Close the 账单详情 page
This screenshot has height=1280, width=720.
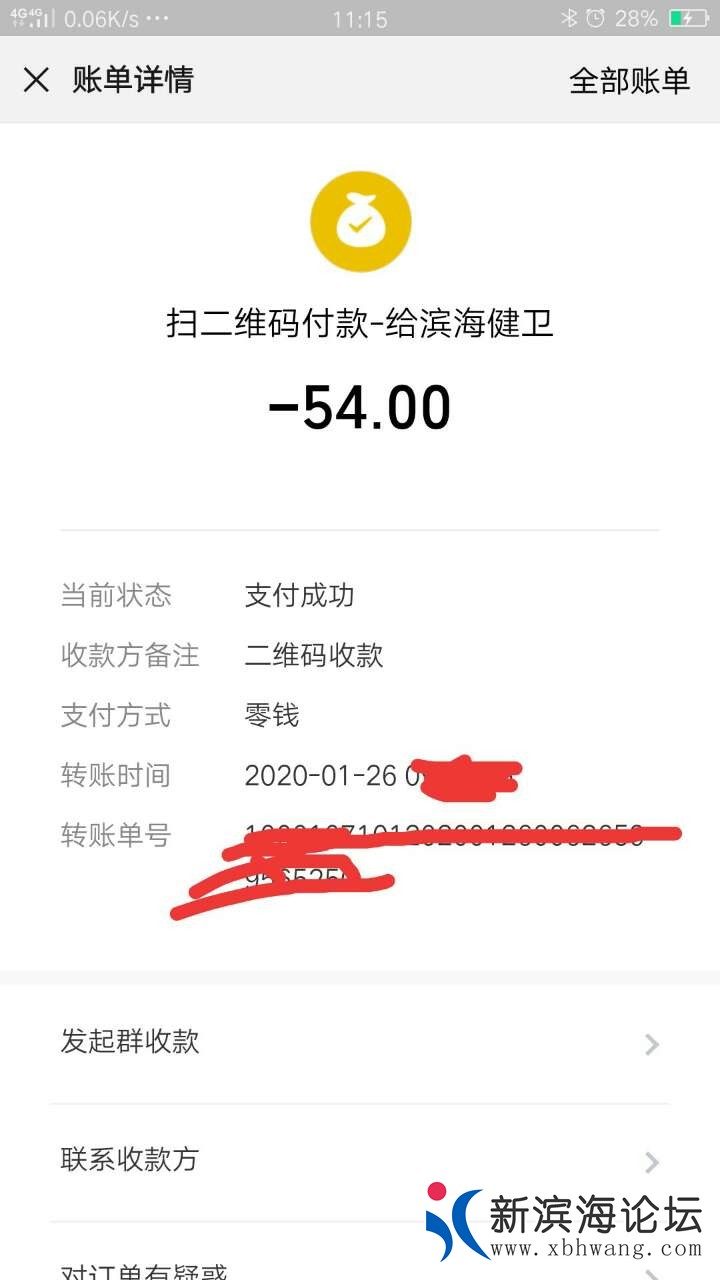(36, 80)
